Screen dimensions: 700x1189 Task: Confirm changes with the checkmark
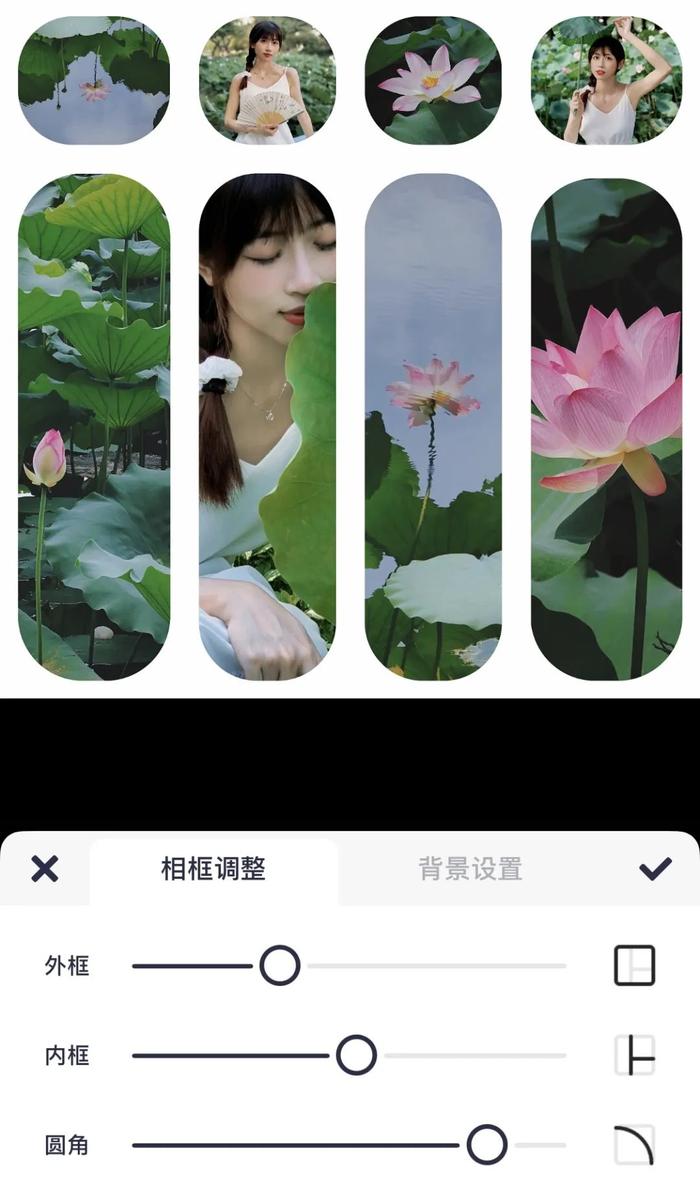[x=655, y=868]
